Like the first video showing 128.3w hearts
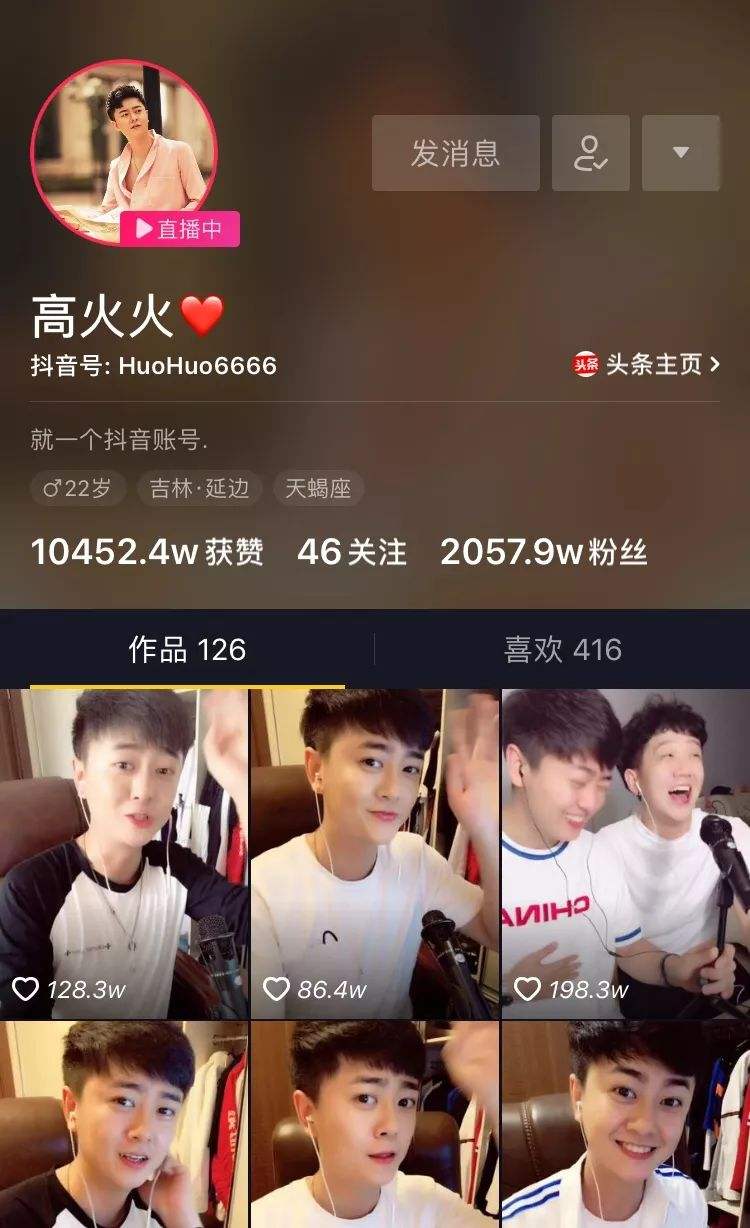 [27, 986]
